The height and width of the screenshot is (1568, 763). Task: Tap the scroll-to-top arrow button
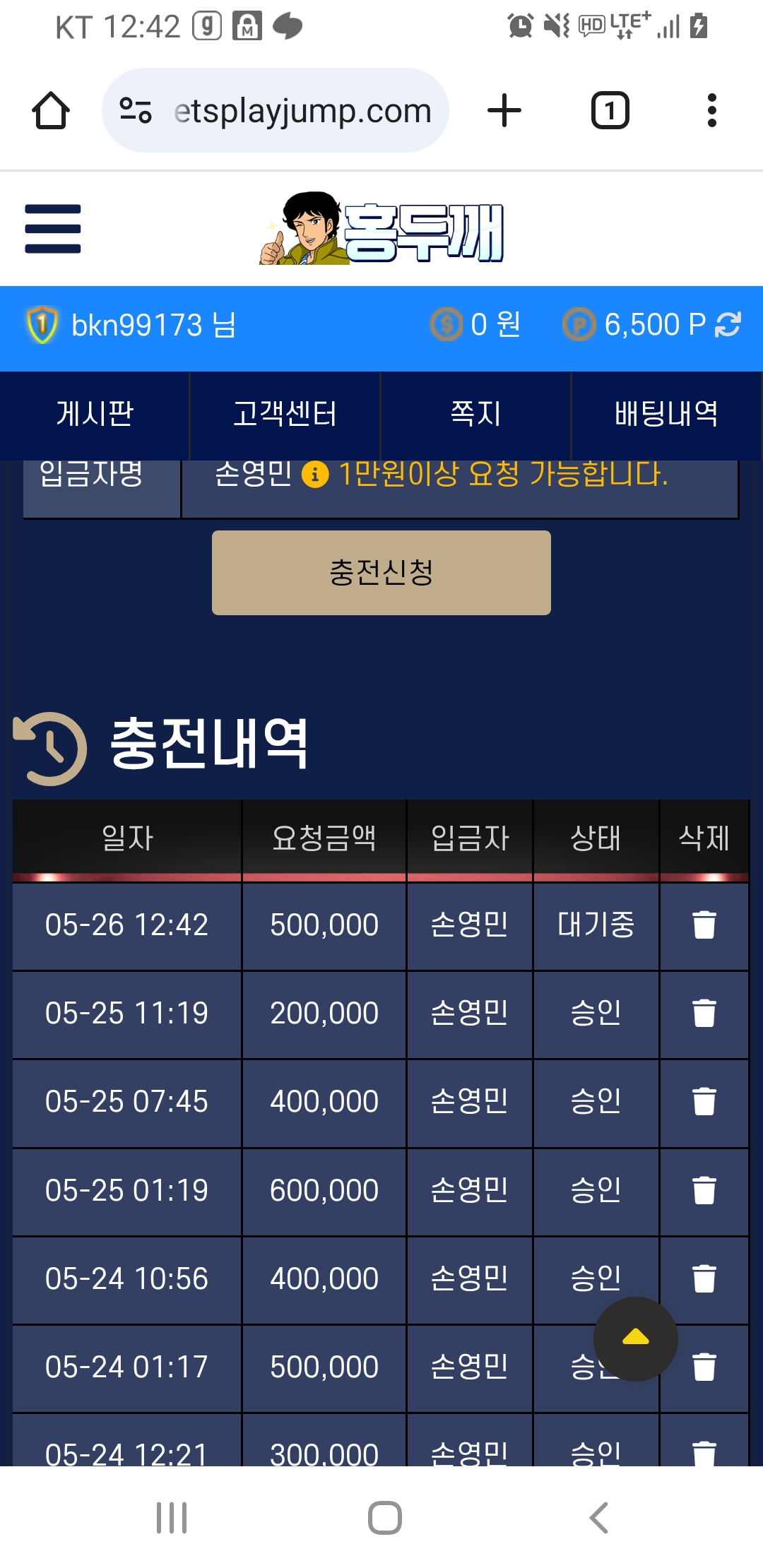(x=635, y=1338)
